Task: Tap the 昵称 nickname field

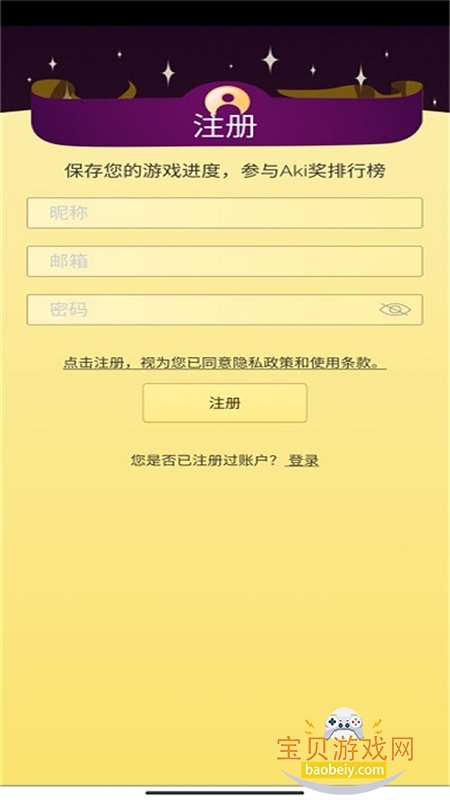Action: click(224, 213)
